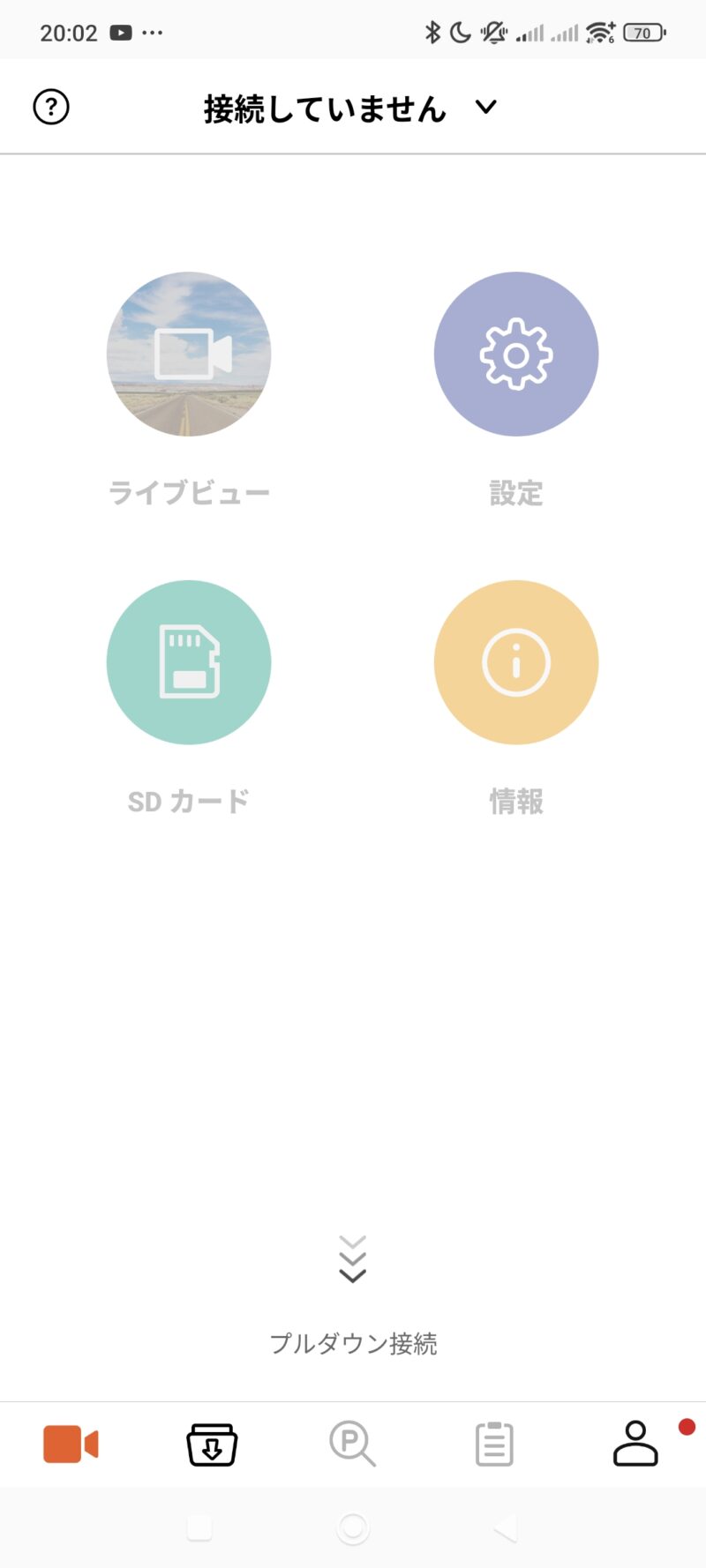Open 情報 info section
The image size is (706, 1568).
click(516, 662)
